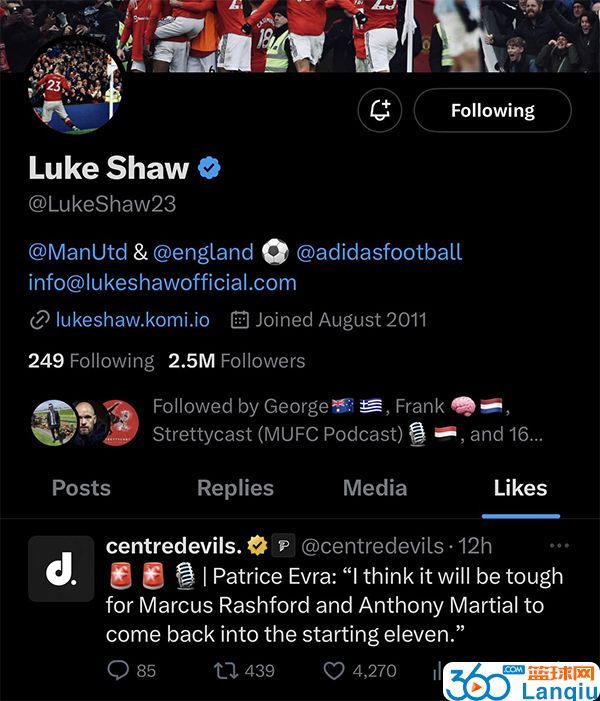Open the info@lukeshawofficial.com email link

click(x=162, y=282)
